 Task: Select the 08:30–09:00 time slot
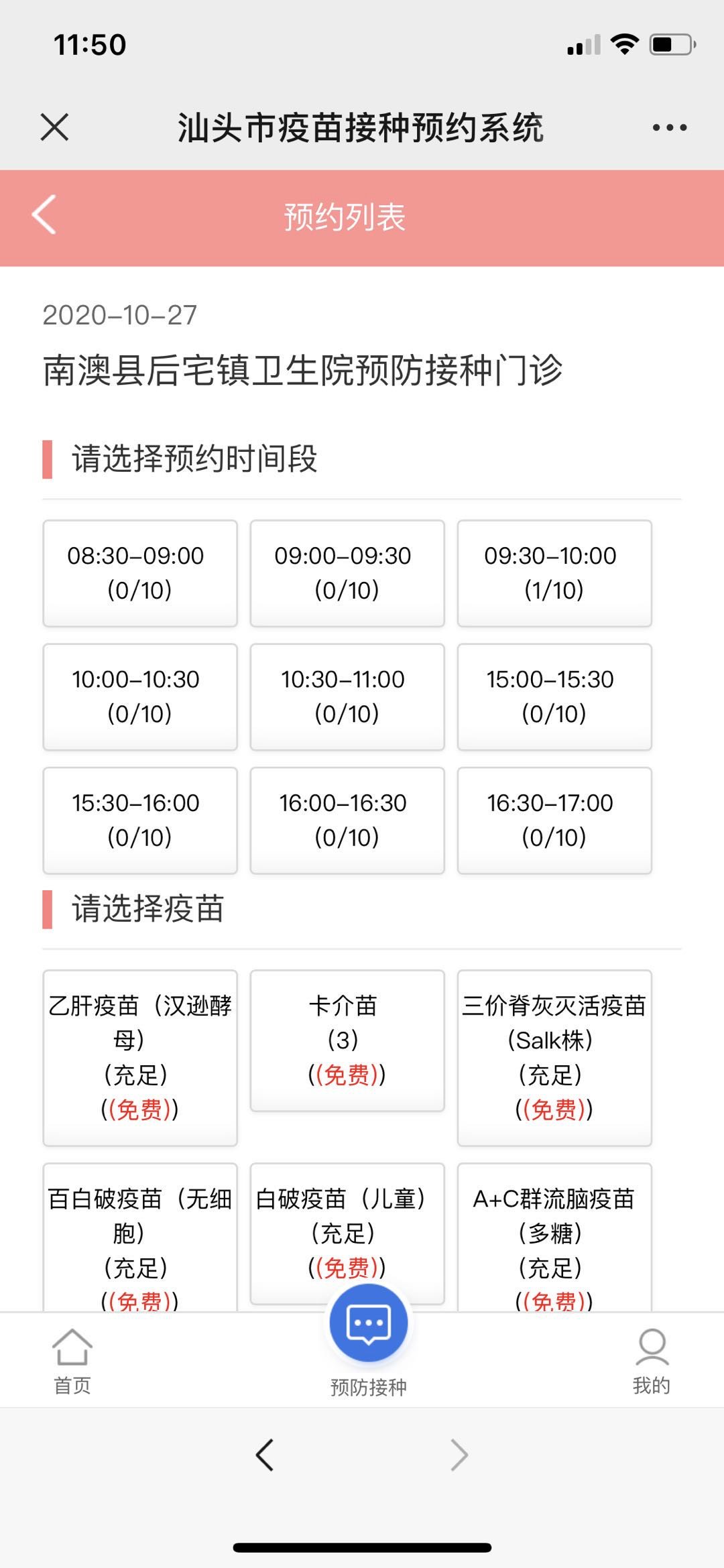(140, 573)
